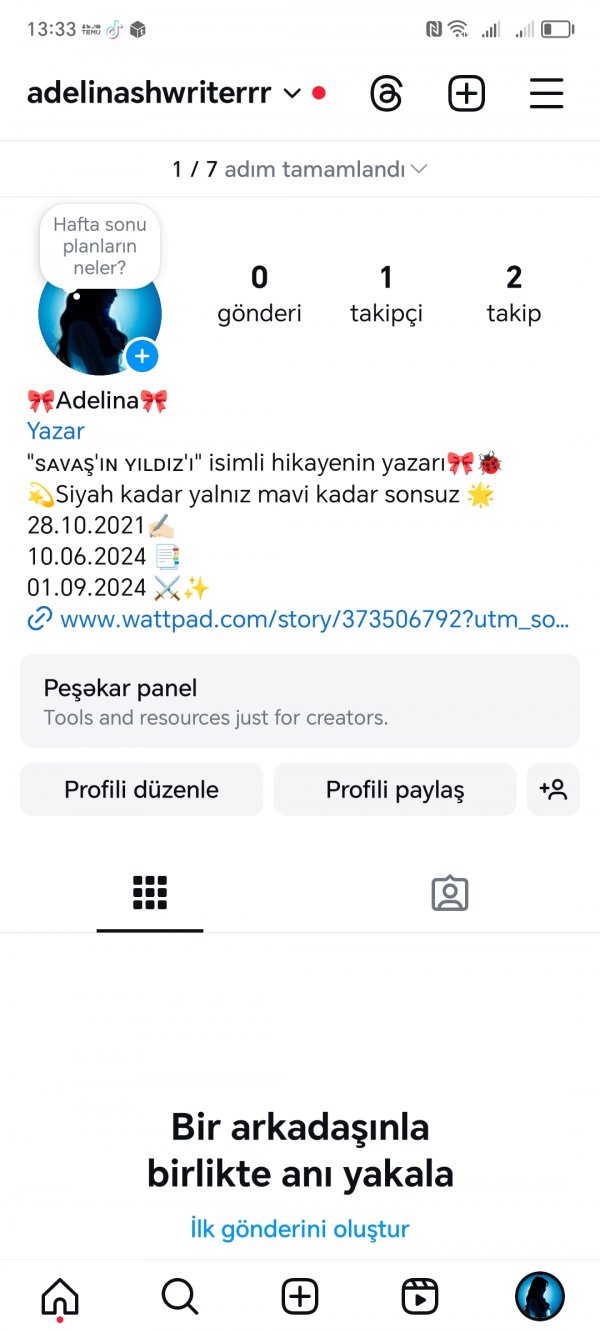Open the search and explore tab

click(180, 1297)
